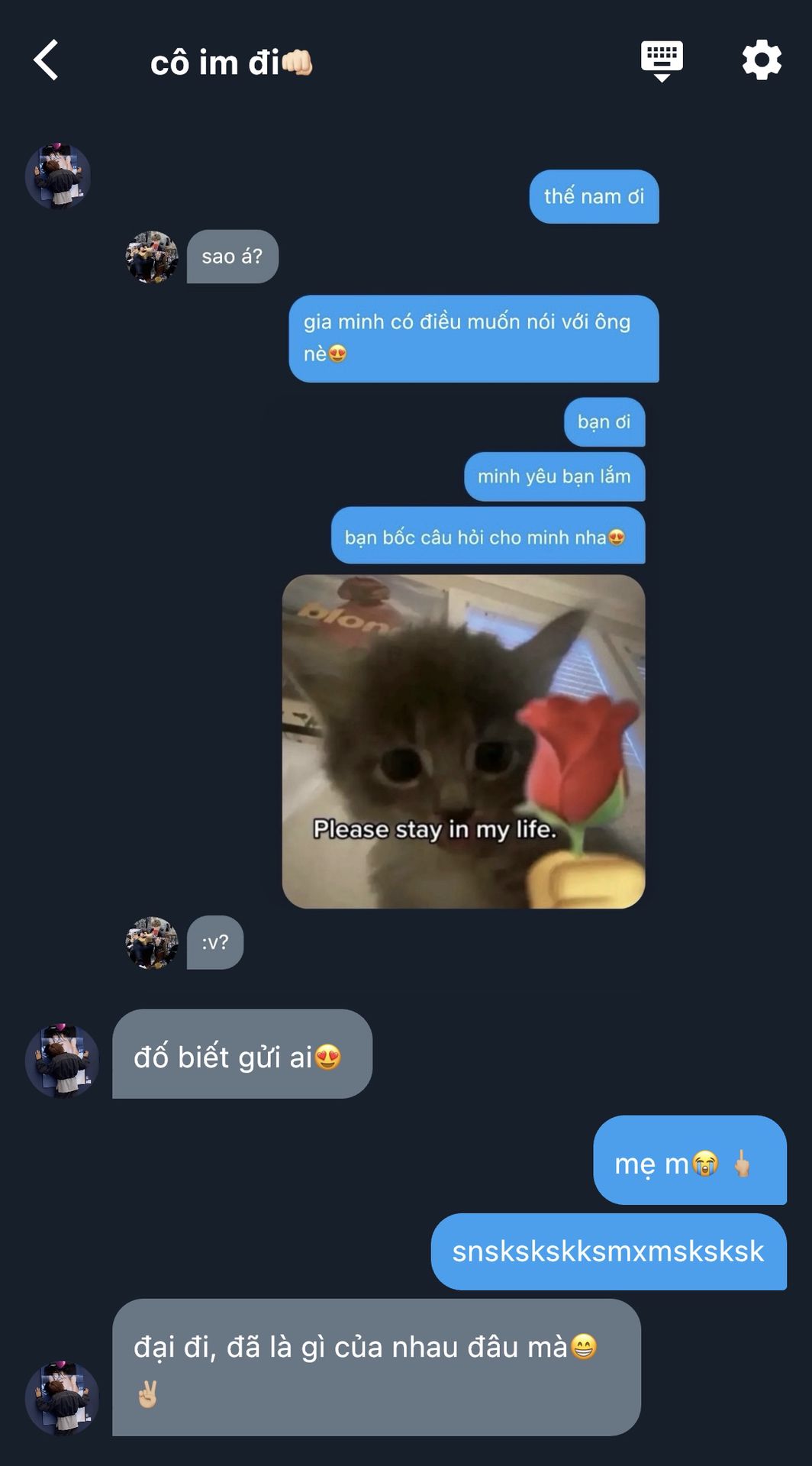Tap the avatar next to 'đố biết gửi ai'
This screenshot has width=812, height=1466.
pyautogui.click(x=62, y=1061)
